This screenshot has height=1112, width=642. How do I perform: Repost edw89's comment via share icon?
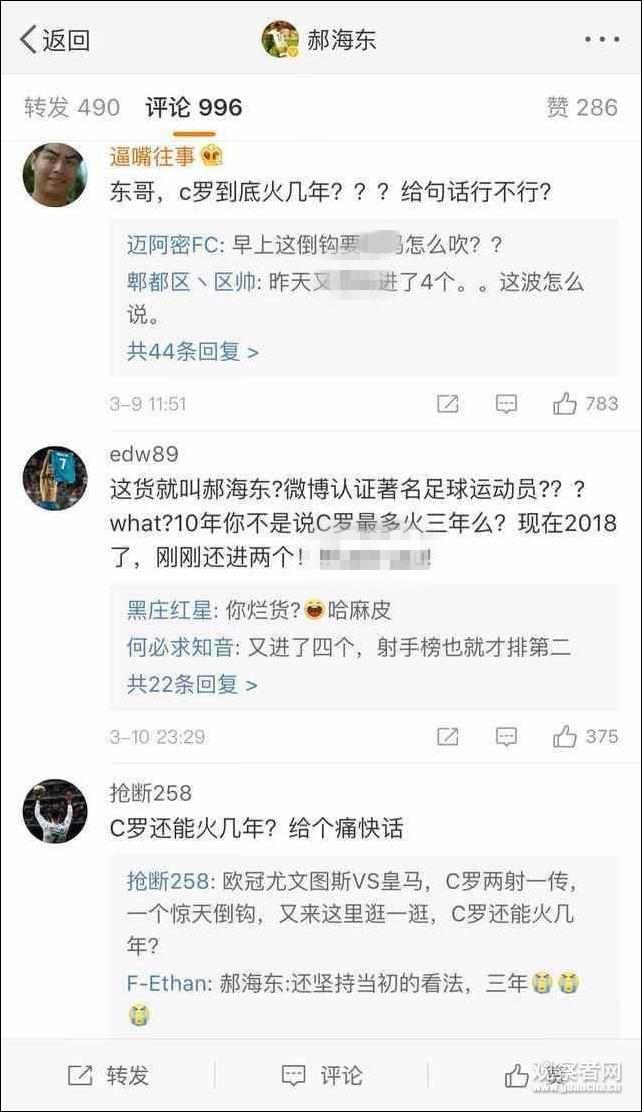click(x=447, y=737)
